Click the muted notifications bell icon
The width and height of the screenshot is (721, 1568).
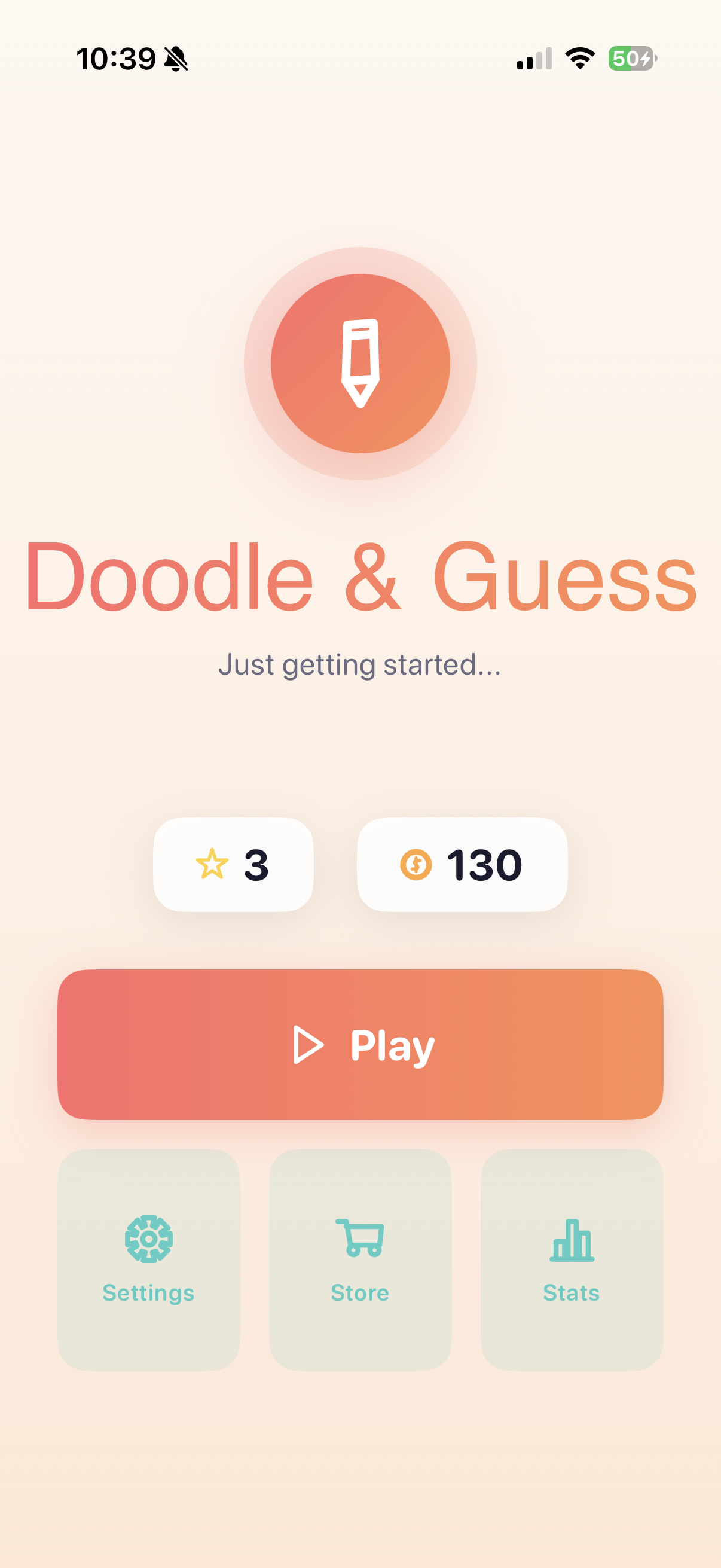click(175, 59)
